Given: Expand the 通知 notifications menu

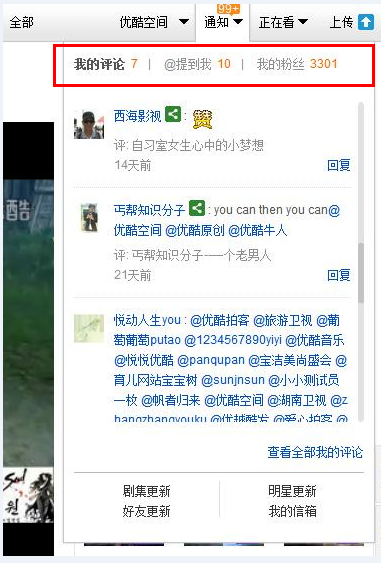Looking at the screenshot, I should (x=223, y=22).
